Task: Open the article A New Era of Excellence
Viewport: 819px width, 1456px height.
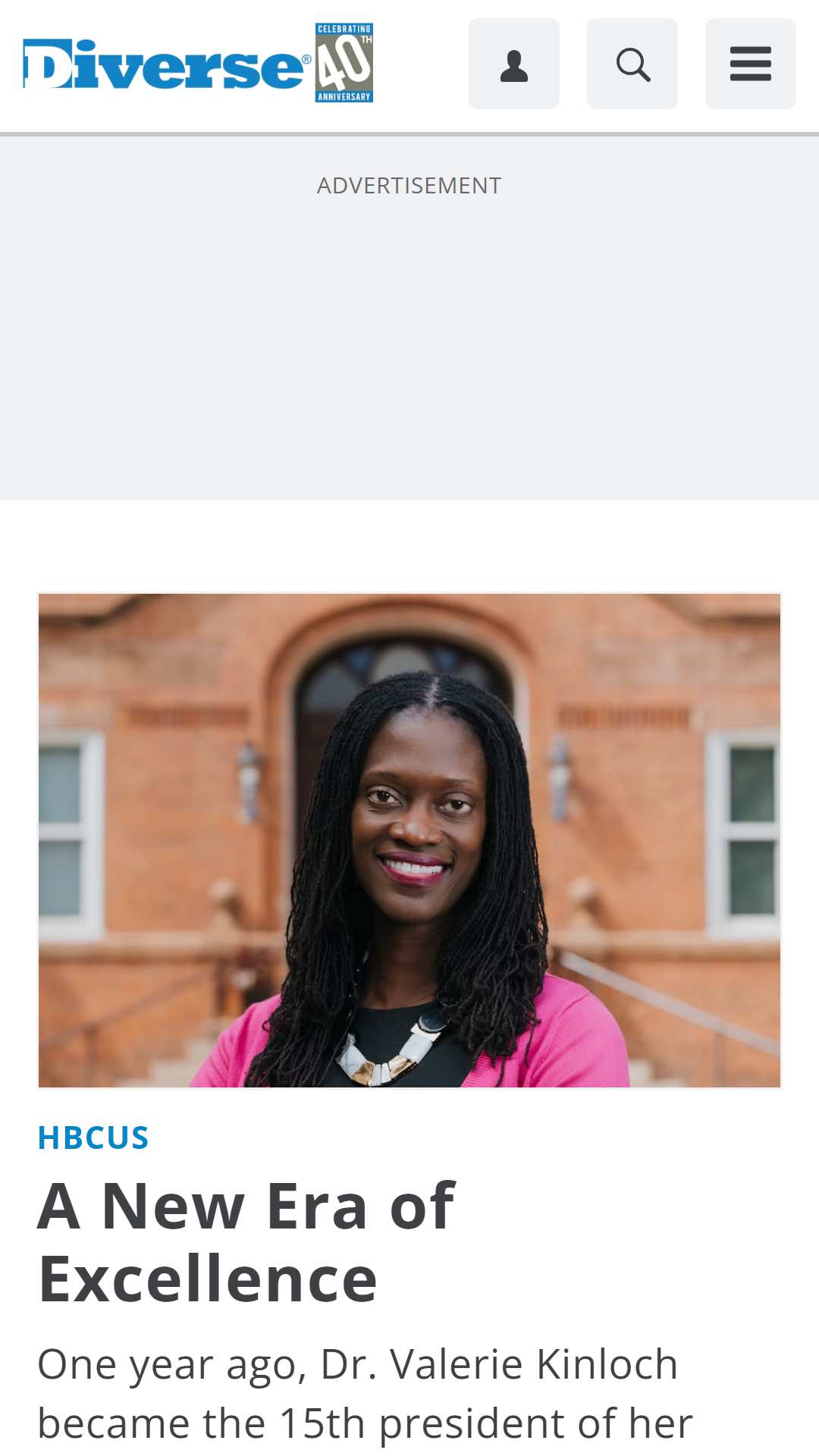Action: 246,1241
